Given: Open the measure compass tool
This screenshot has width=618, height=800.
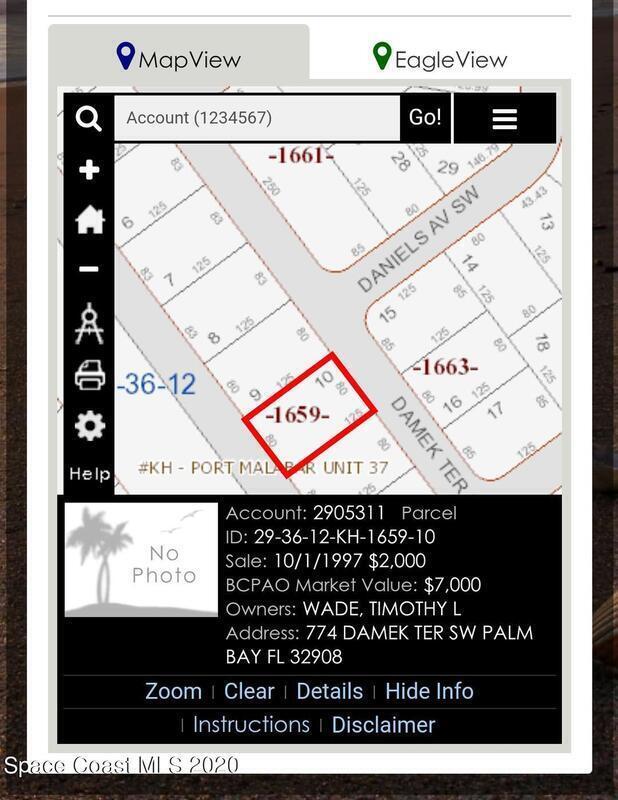Looking at the screenshot, I should [x=89, y=323].
